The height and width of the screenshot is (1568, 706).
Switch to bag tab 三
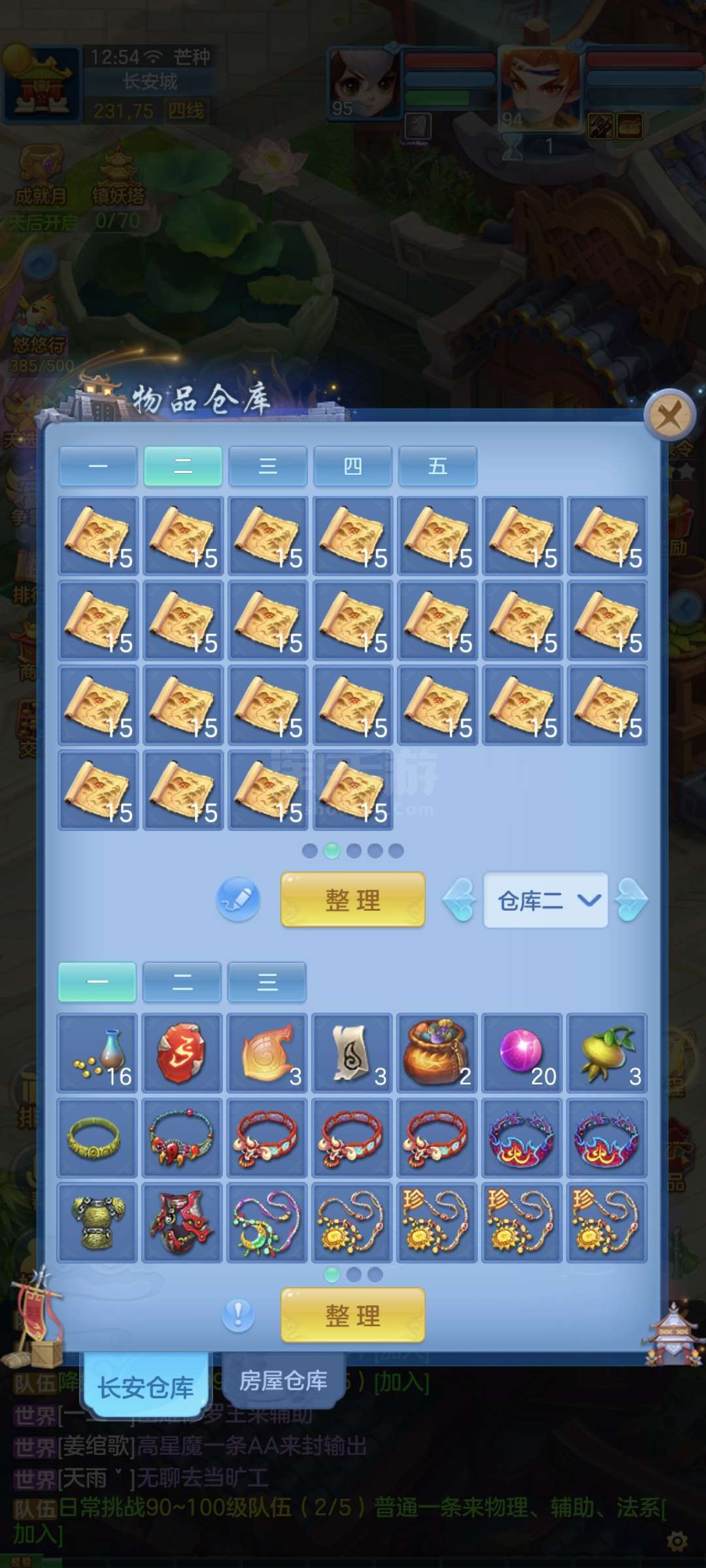coord(267,981)
